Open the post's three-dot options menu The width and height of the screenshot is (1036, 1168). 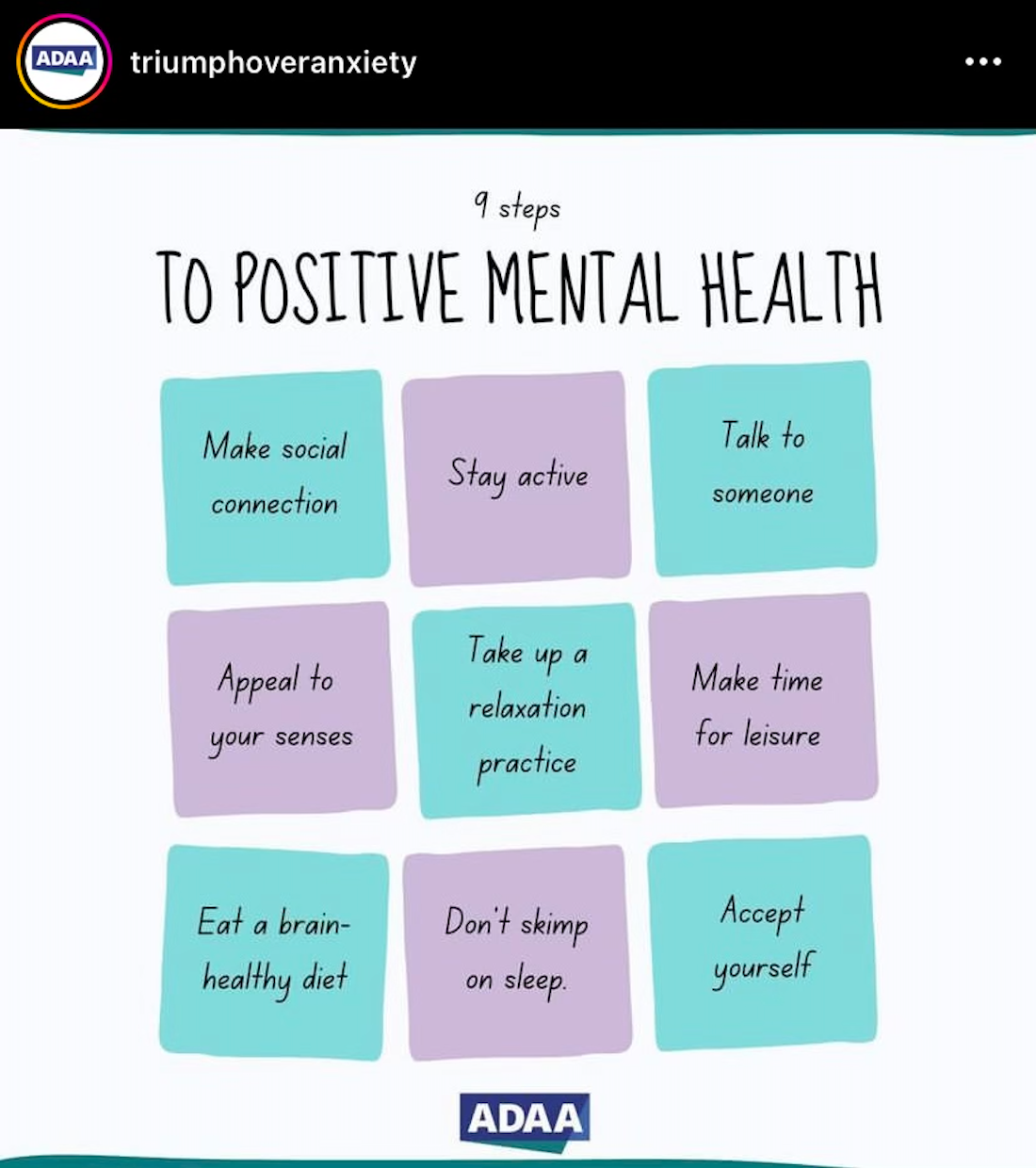click(x=982, y=62)
